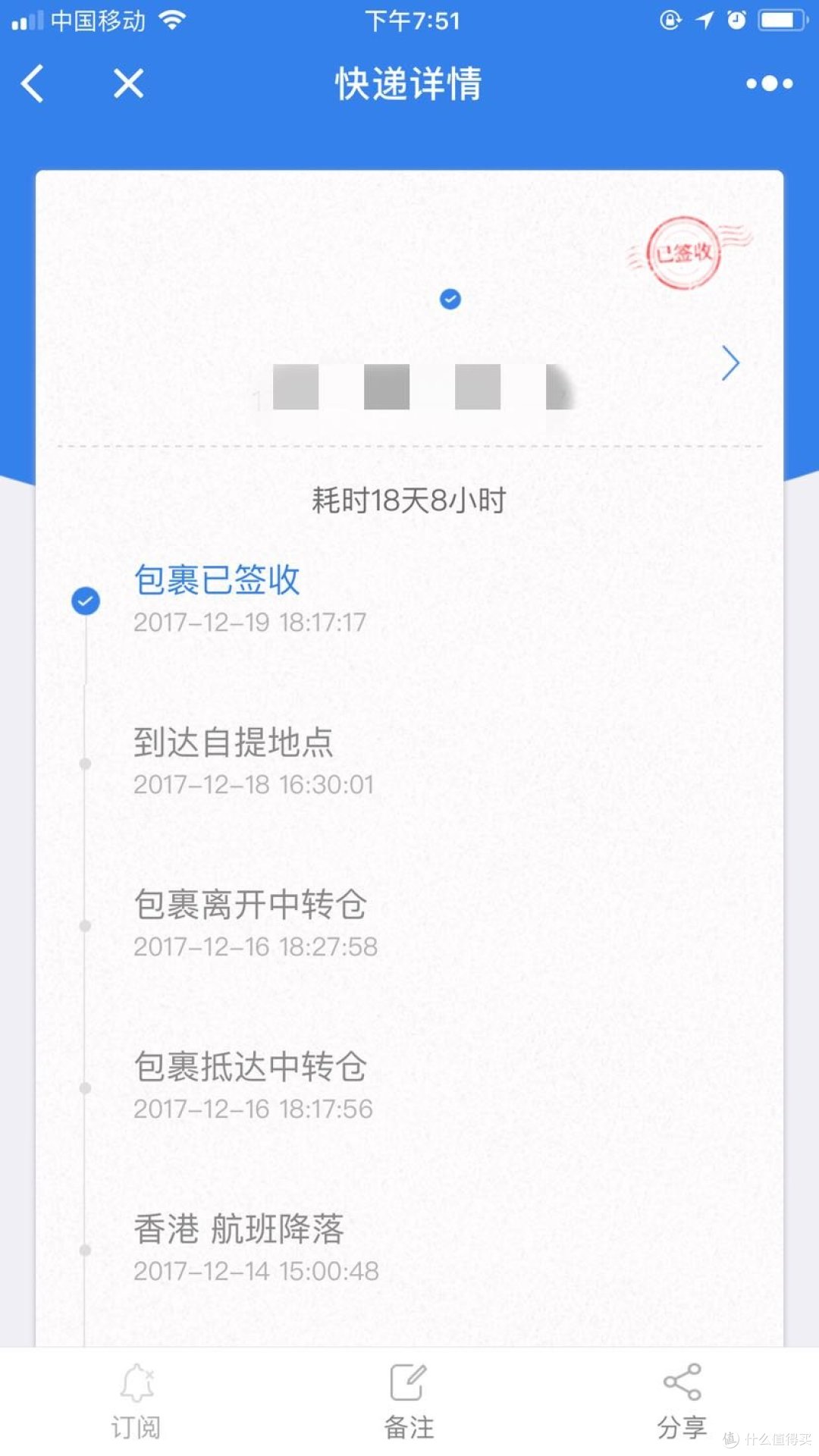
Task: Close the page with the X icon
Action: coord(128,83)
